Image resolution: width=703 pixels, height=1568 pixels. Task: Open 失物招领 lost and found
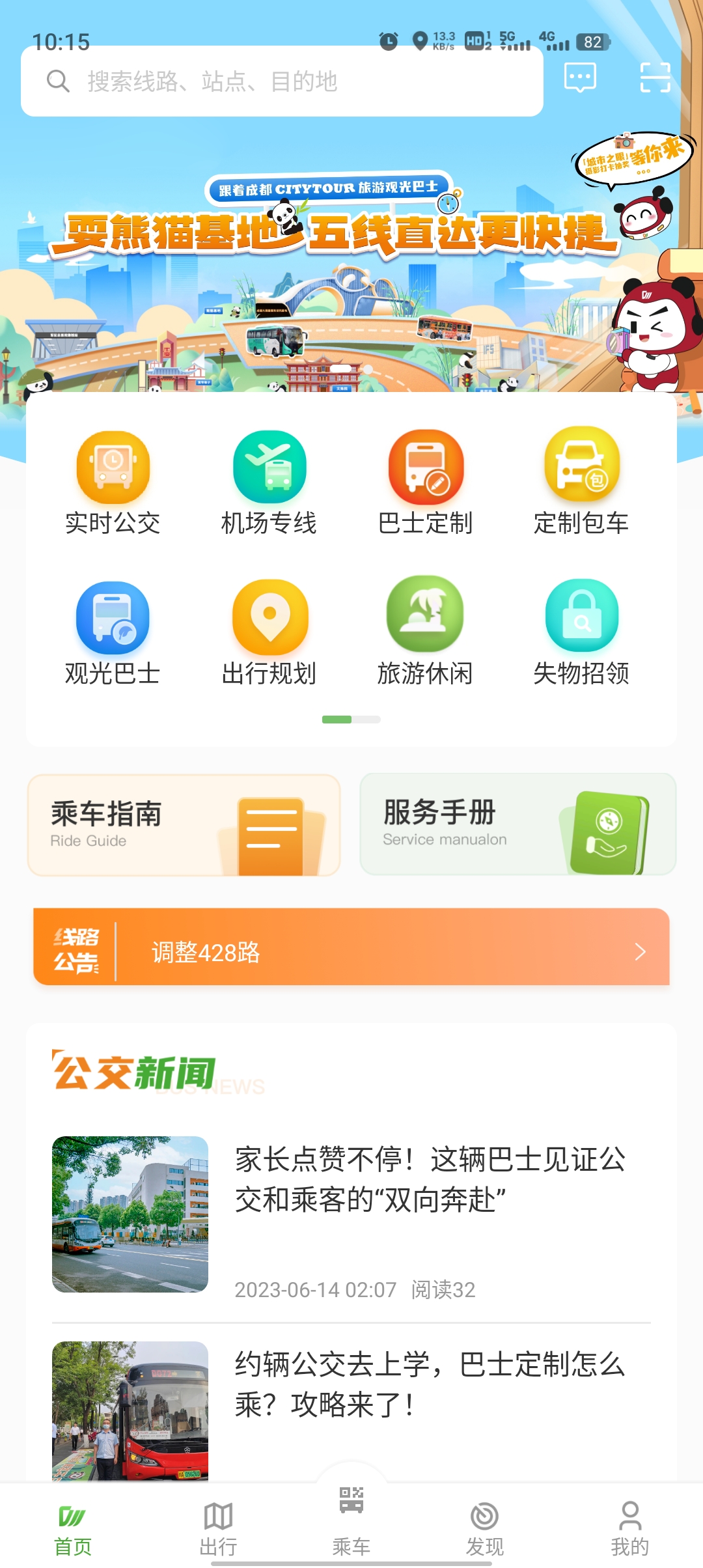tap(581, 633)
